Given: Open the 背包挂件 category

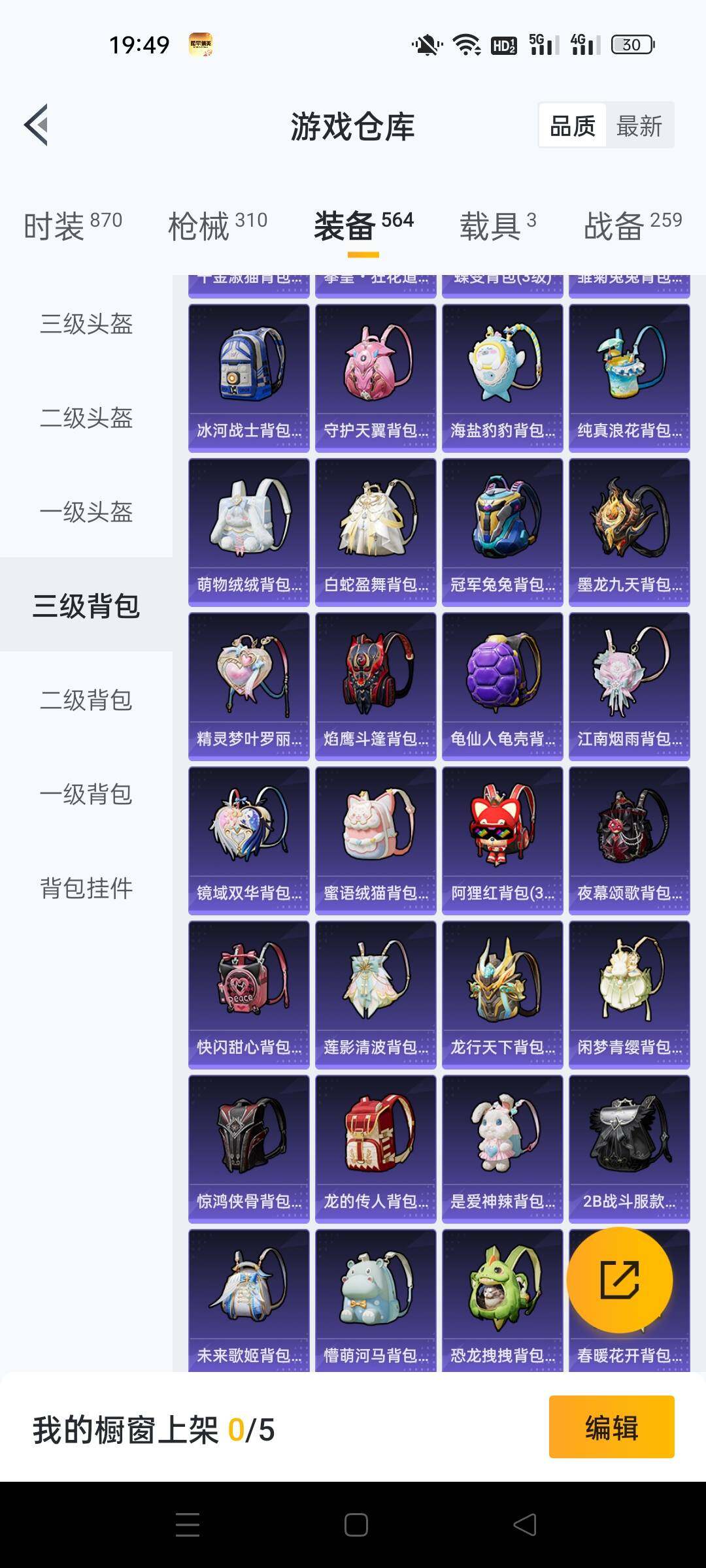Looking at the screenshot, I should [x=86, y=889].
